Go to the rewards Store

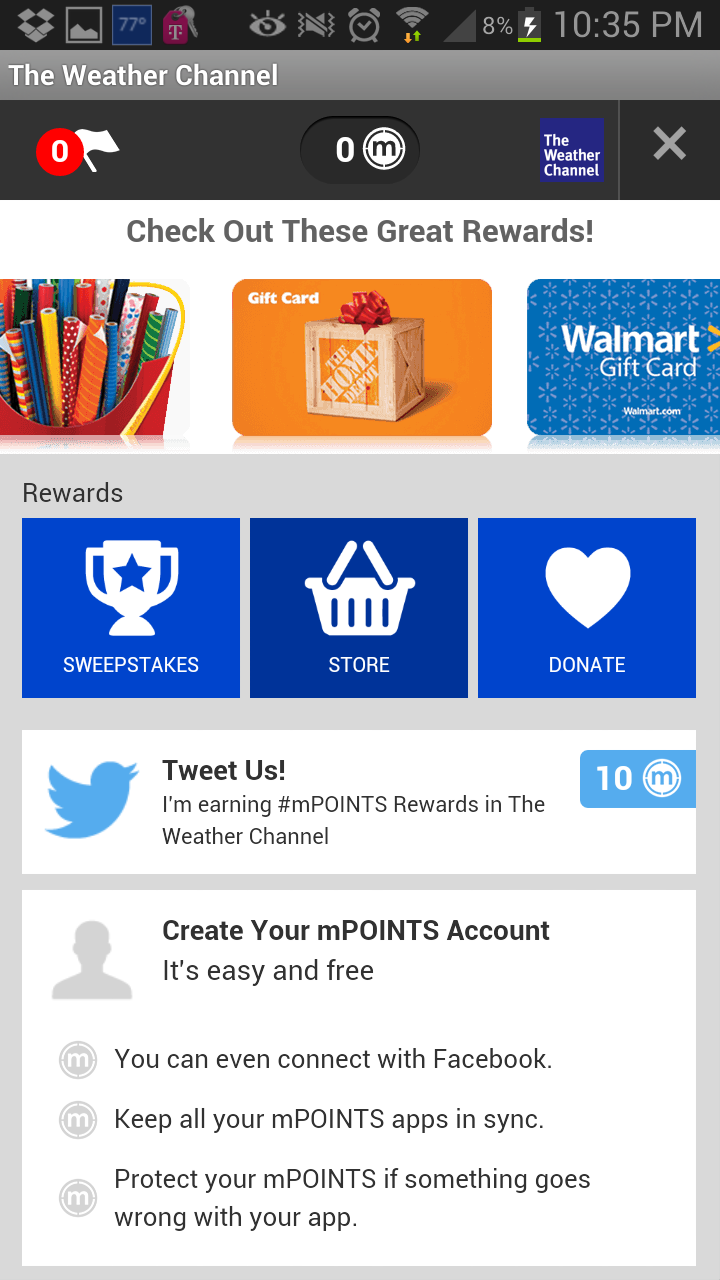pos(359,607)
